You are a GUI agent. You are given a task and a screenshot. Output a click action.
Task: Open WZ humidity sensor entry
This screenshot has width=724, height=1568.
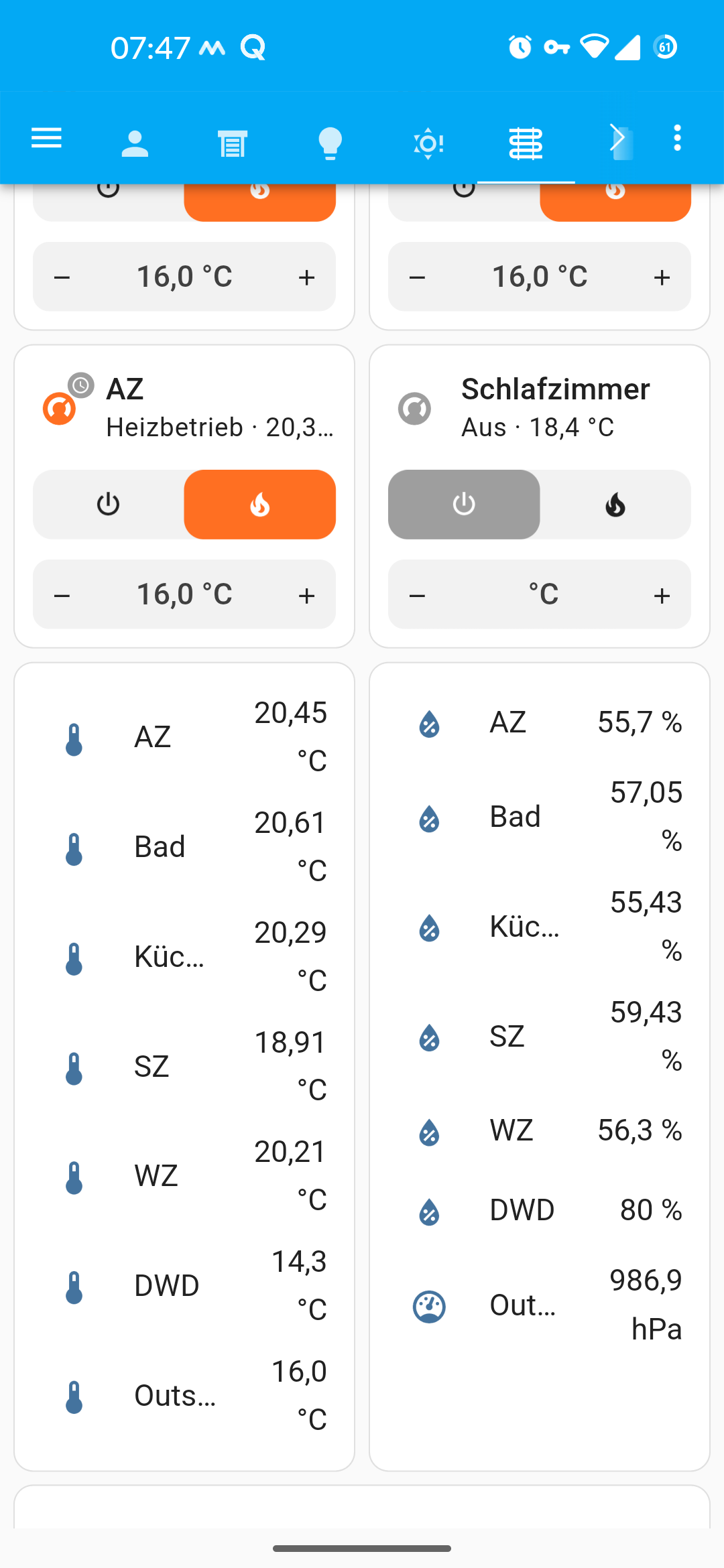540,1130
